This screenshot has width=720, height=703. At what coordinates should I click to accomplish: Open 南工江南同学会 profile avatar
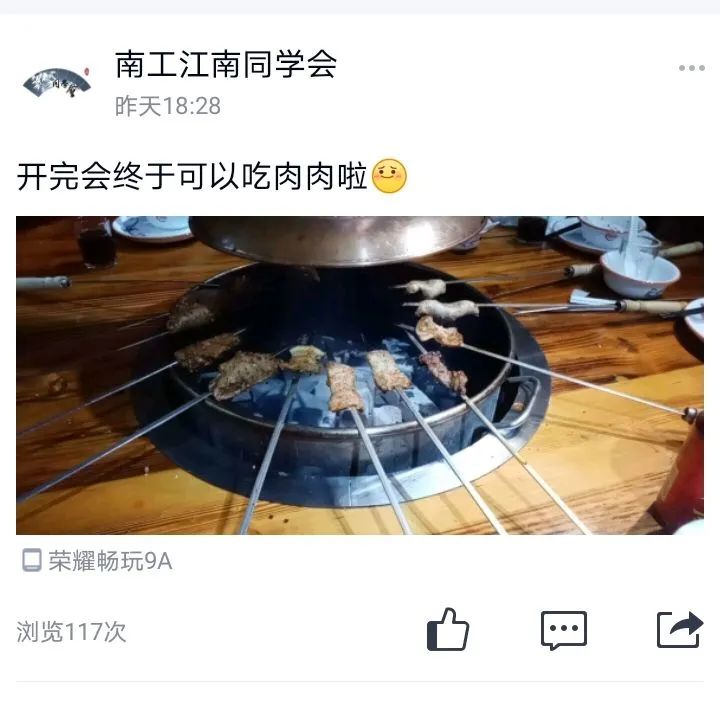(x=56, y=82)
